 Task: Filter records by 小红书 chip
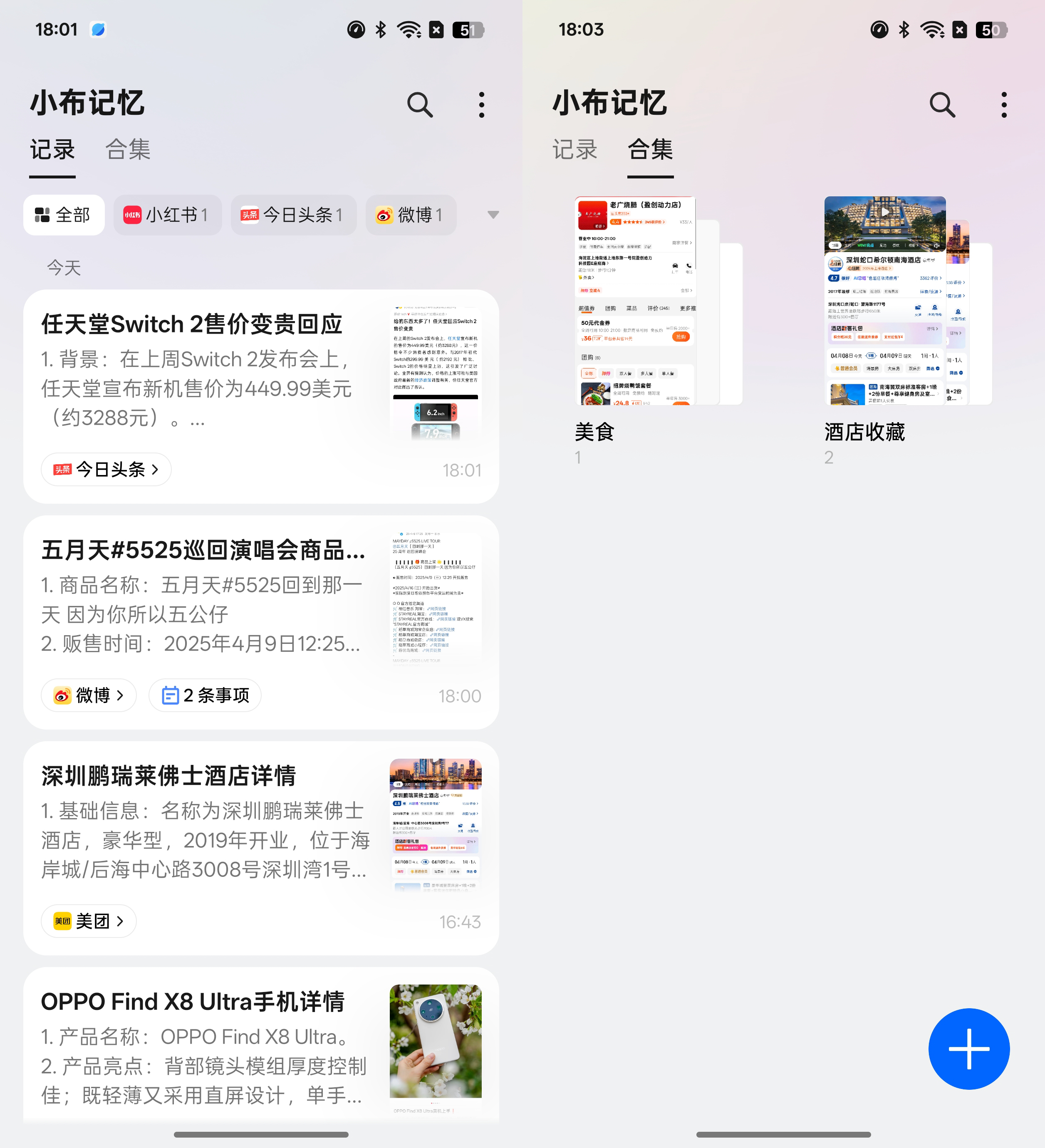click(x=167, y=215)
